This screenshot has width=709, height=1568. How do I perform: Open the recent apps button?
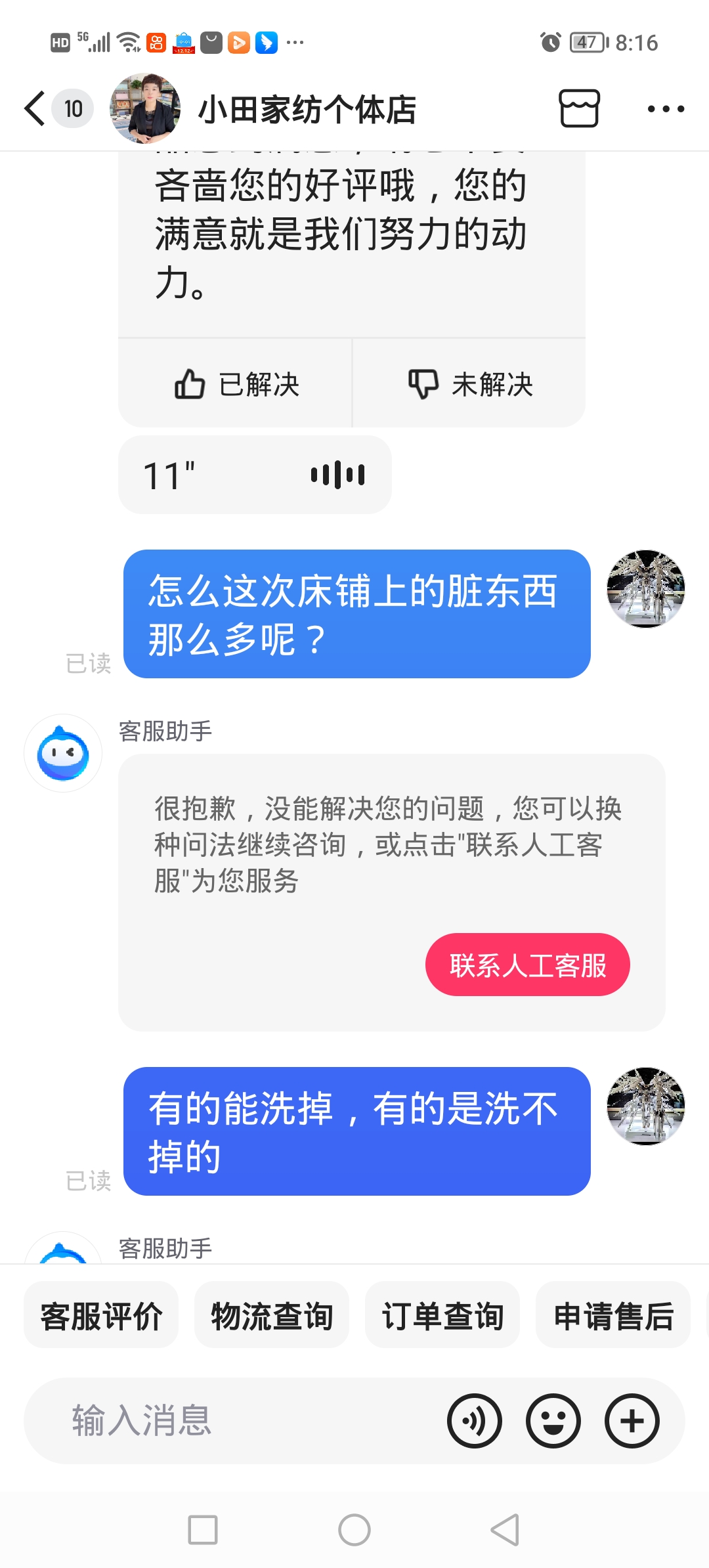[x=203, y=1530]
